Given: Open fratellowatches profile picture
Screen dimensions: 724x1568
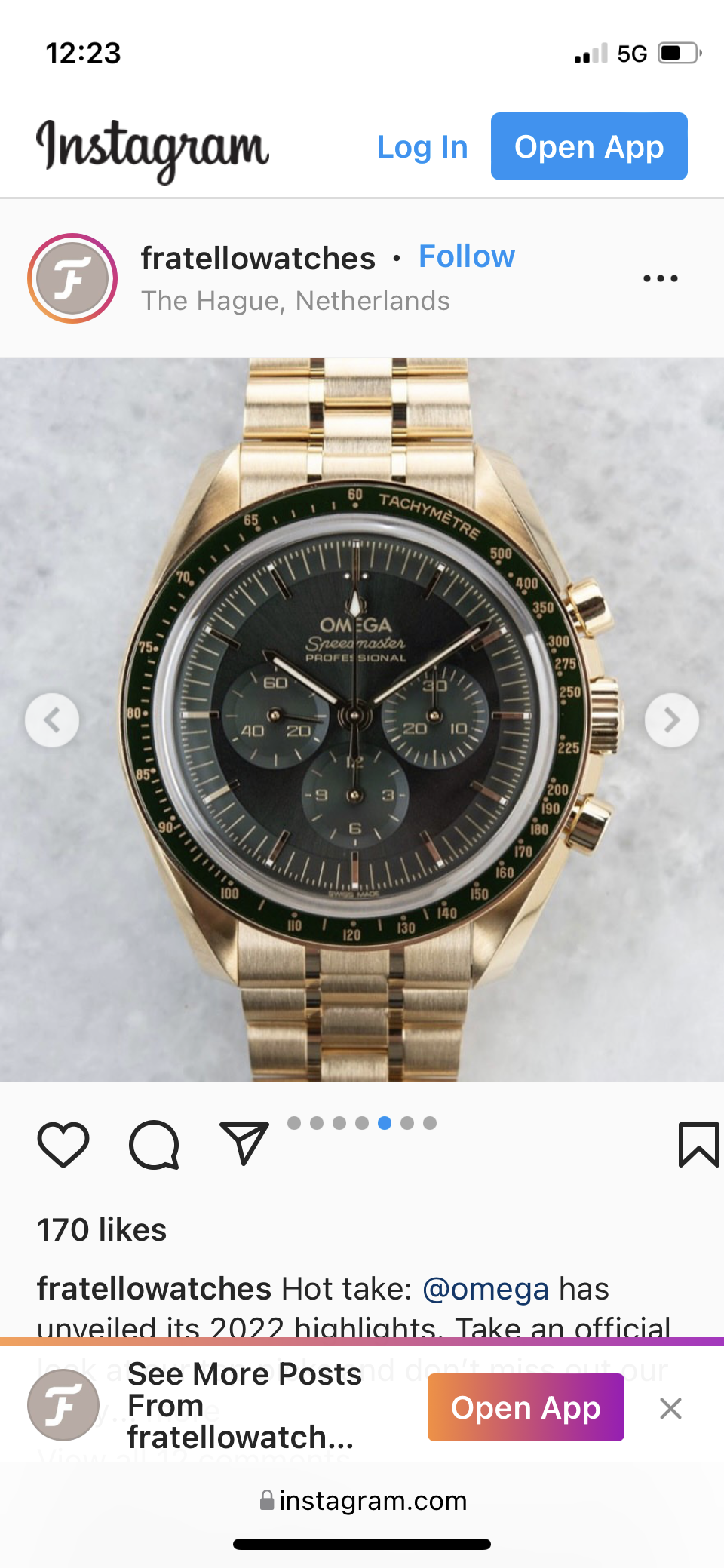Looking at the screenshot, I should tap(72, 278).
